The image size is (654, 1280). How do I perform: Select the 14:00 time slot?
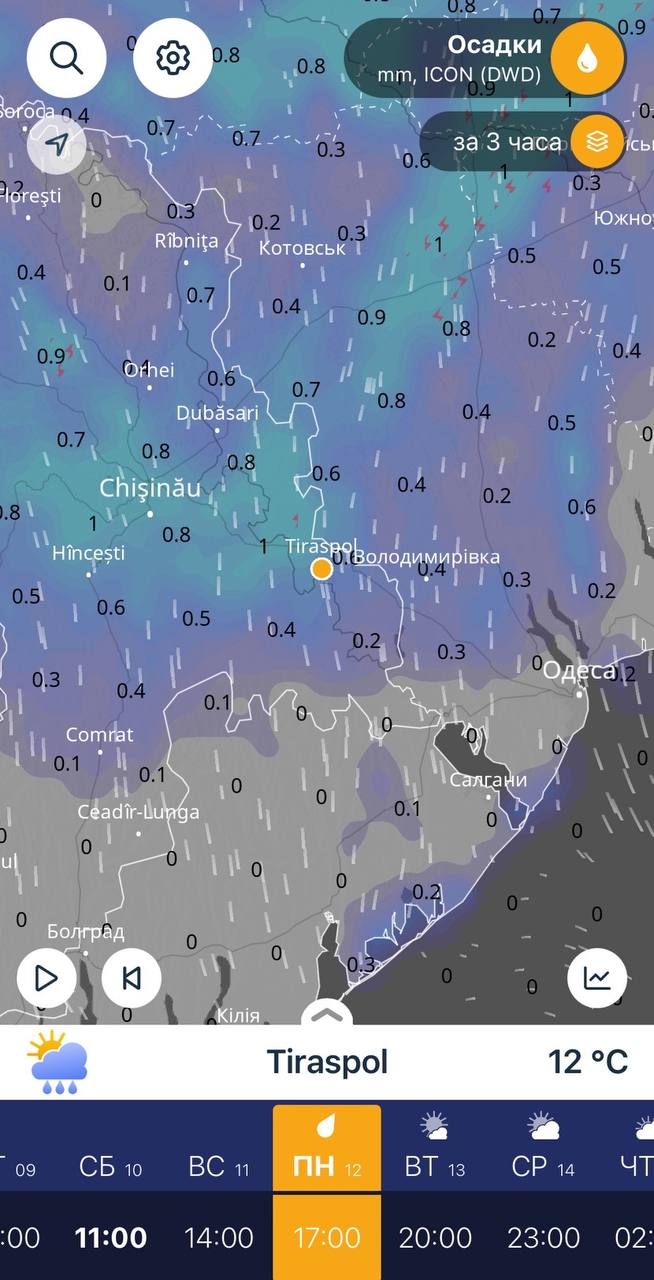click(218, 1237)
